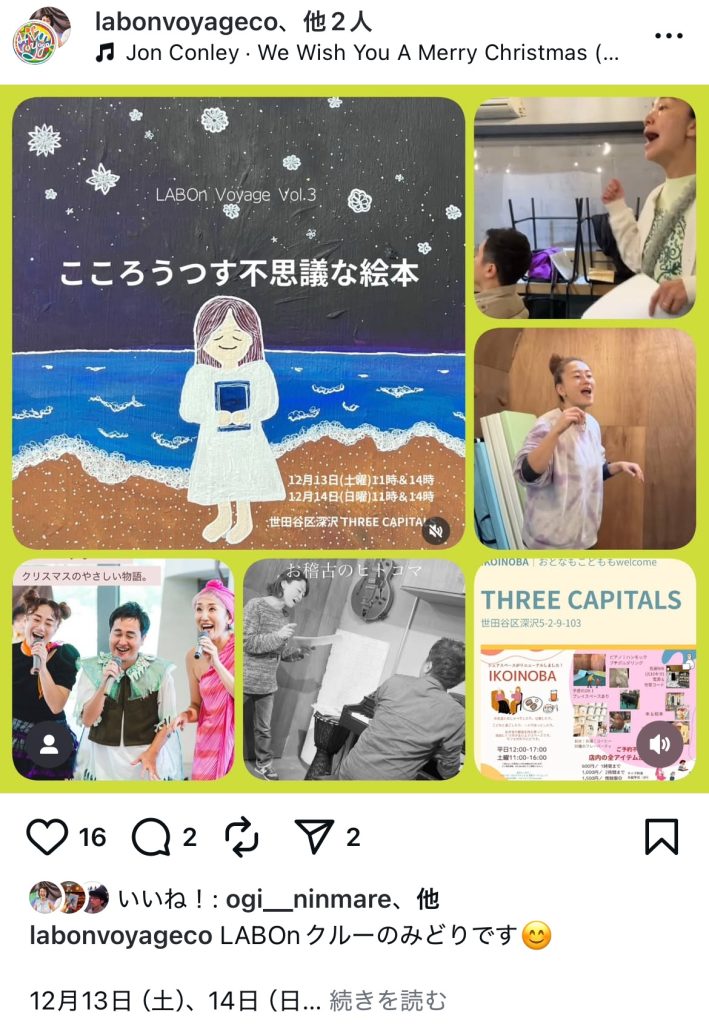Bookmark this post
709x1024 pixels.
(661, 836)
